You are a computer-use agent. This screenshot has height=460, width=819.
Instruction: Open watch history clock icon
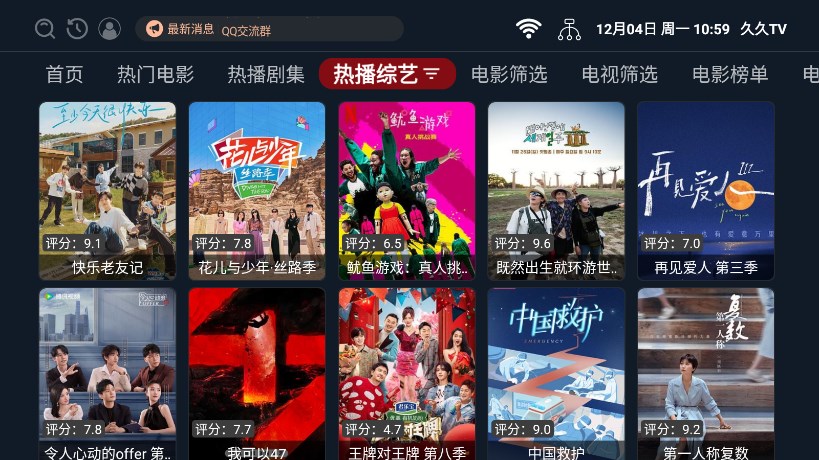click(77, 29)
